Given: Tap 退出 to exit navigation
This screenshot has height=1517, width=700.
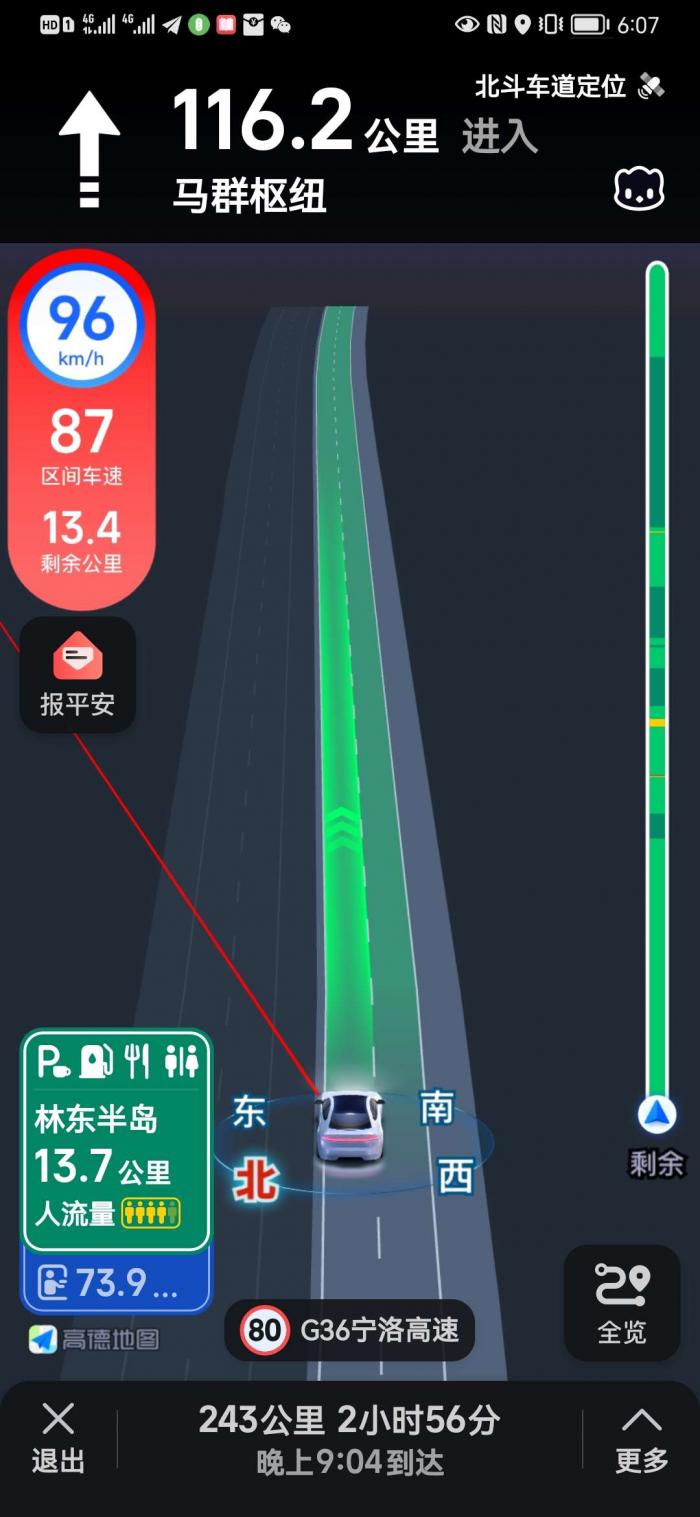Looking at the screenshot, I should (x=58, y=1438).
